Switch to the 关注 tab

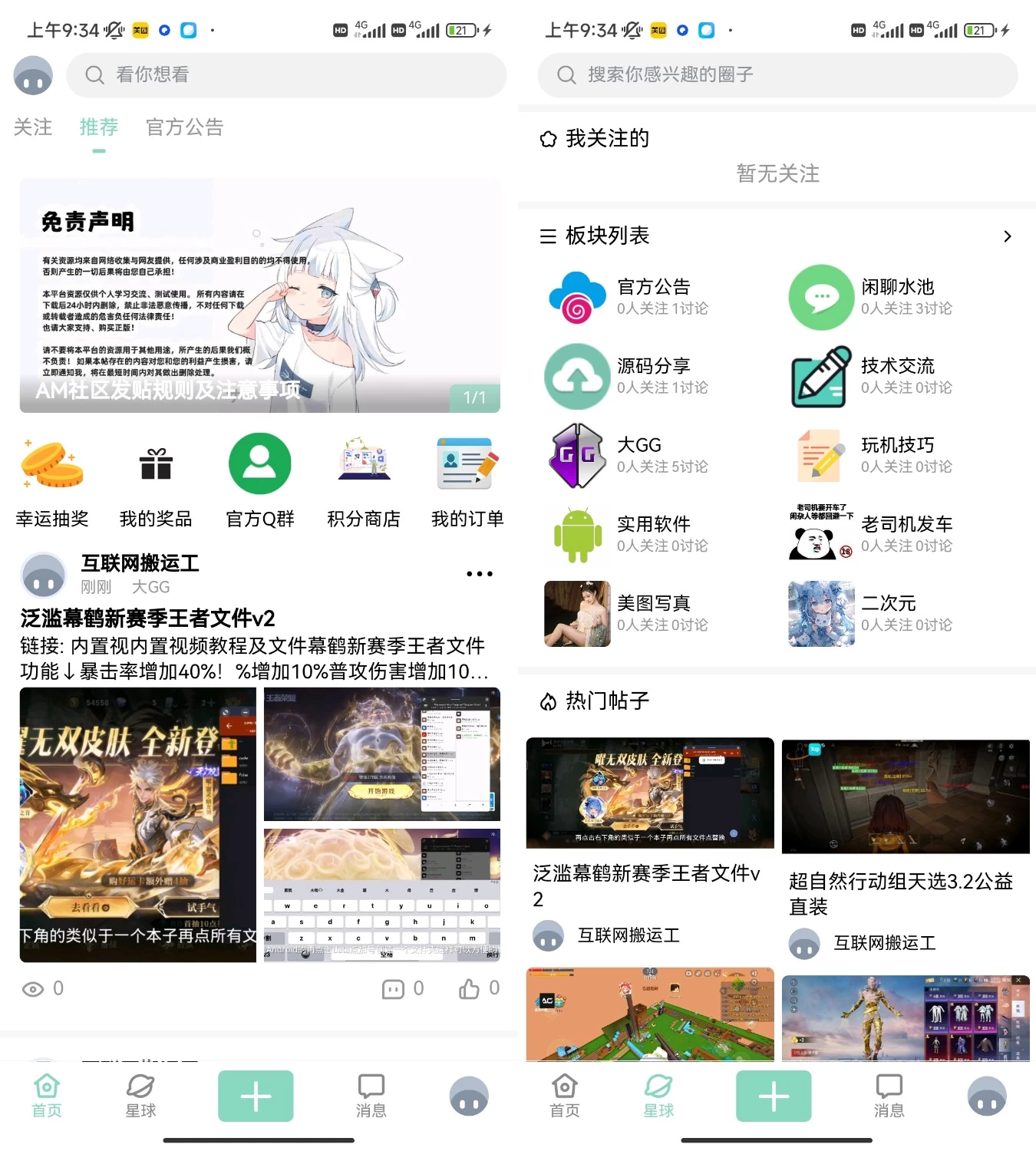32,128
